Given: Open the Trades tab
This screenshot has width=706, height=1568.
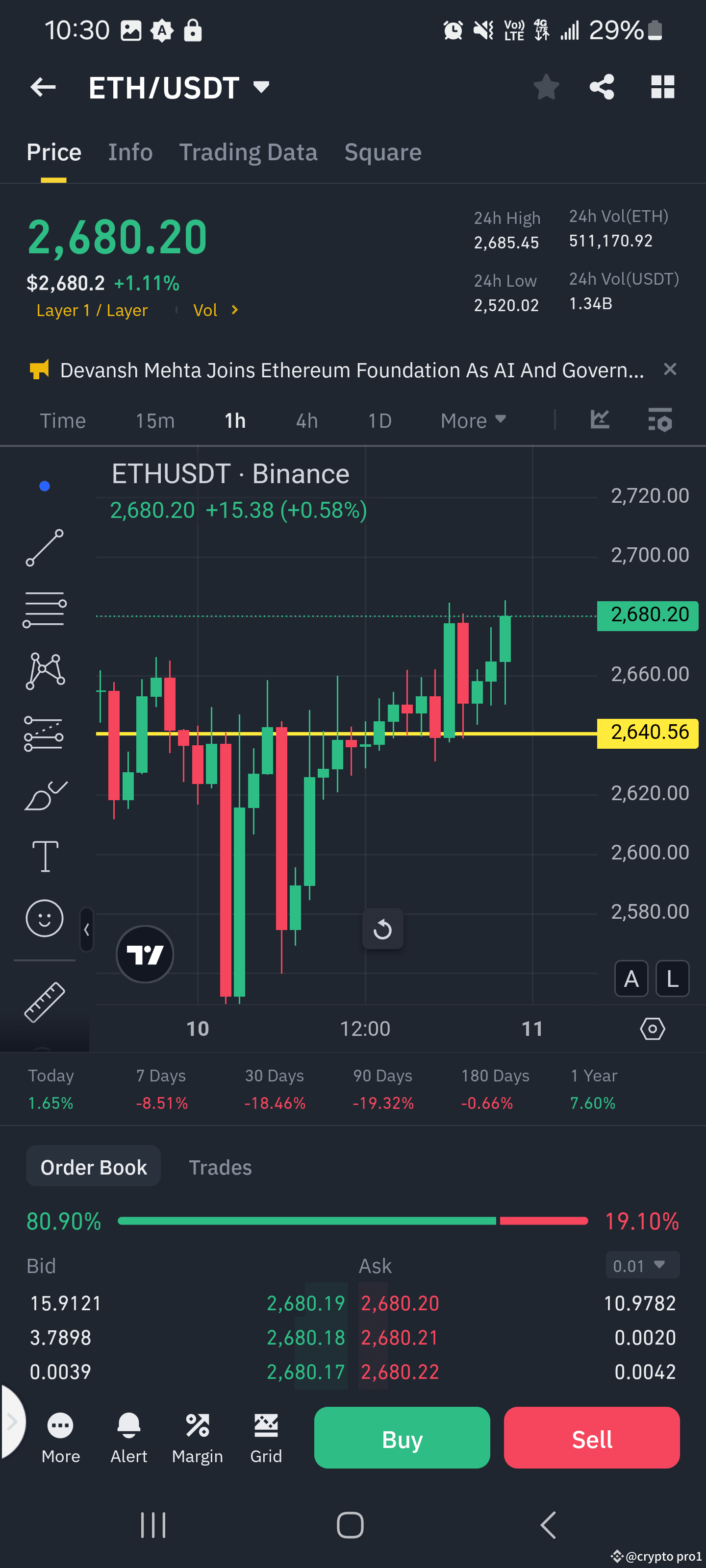Looking at the screenshot, I should coord(221,1167).
